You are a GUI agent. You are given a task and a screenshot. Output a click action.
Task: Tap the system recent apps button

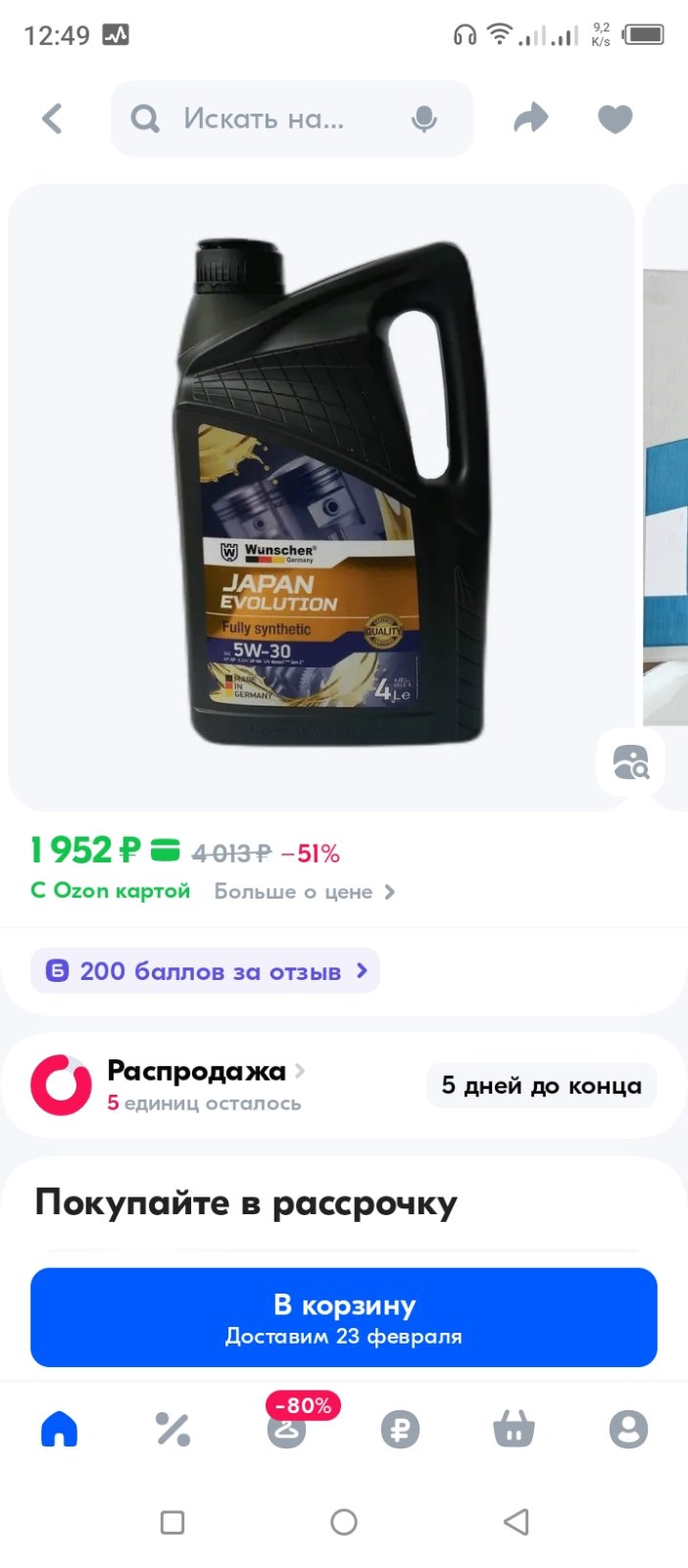[172, 1522]
